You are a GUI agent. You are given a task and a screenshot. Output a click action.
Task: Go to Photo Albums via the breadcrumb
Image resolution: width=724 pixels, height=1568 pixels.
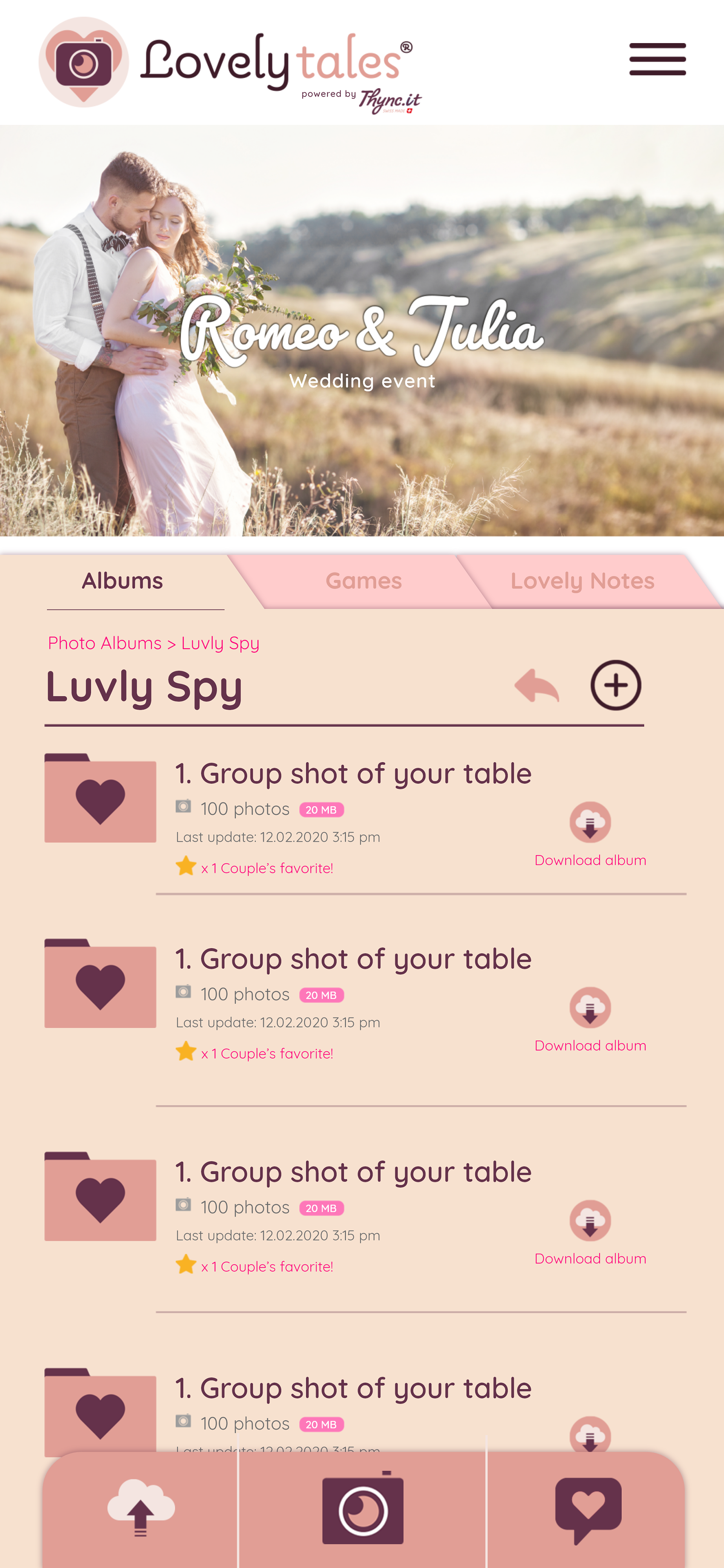[x=105, y=643]
